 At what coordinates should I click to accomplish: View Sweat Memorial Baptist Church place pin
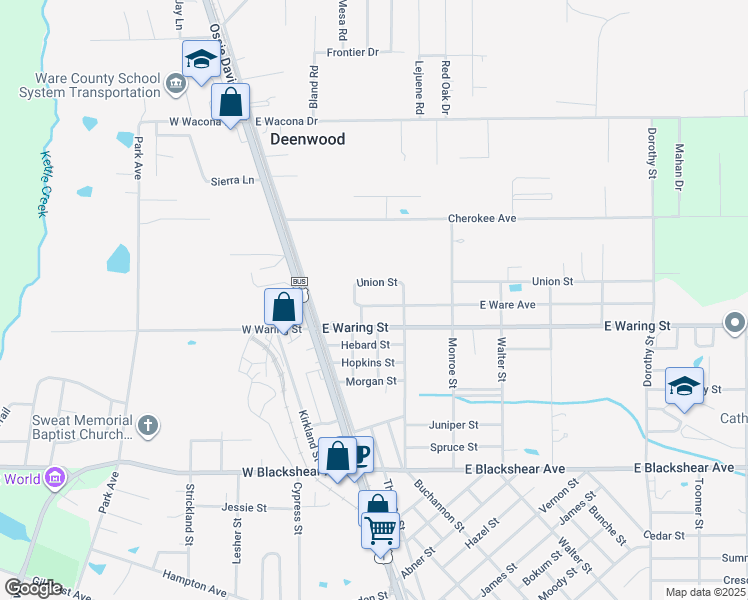[x=147, y=426]
